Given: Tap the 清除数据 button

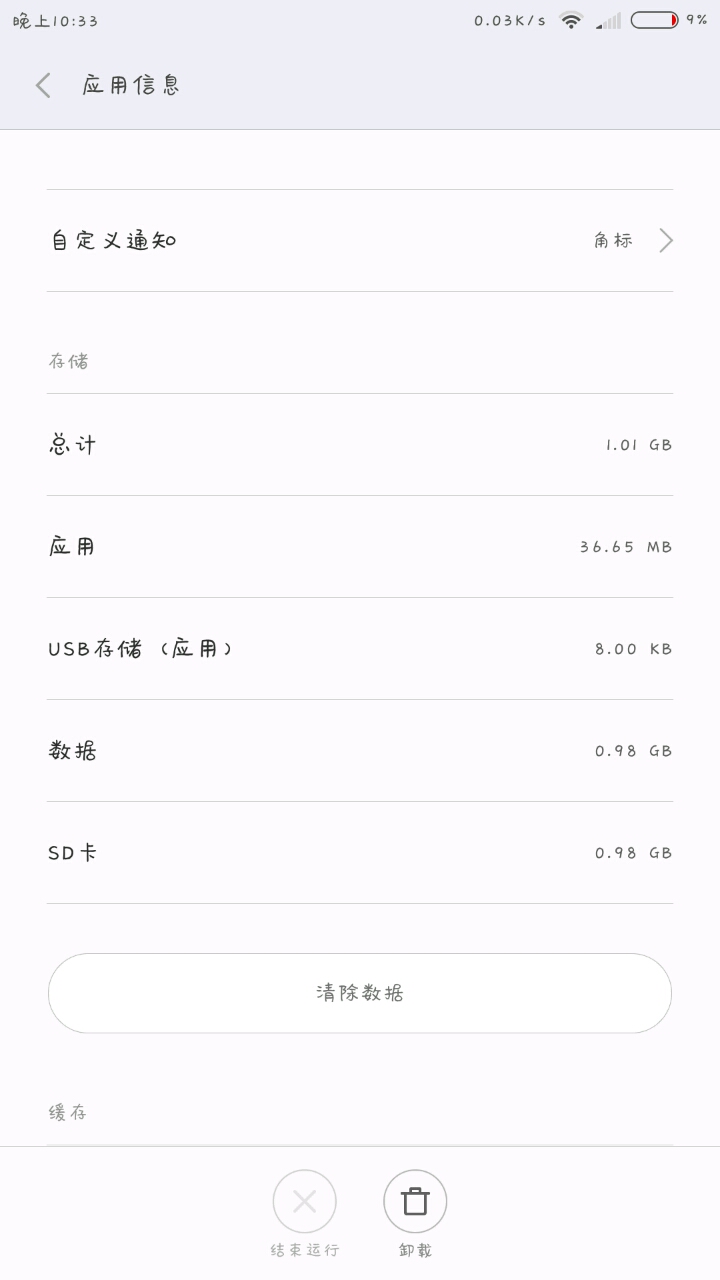Looking at the screenshot, I should pos(360,993).
